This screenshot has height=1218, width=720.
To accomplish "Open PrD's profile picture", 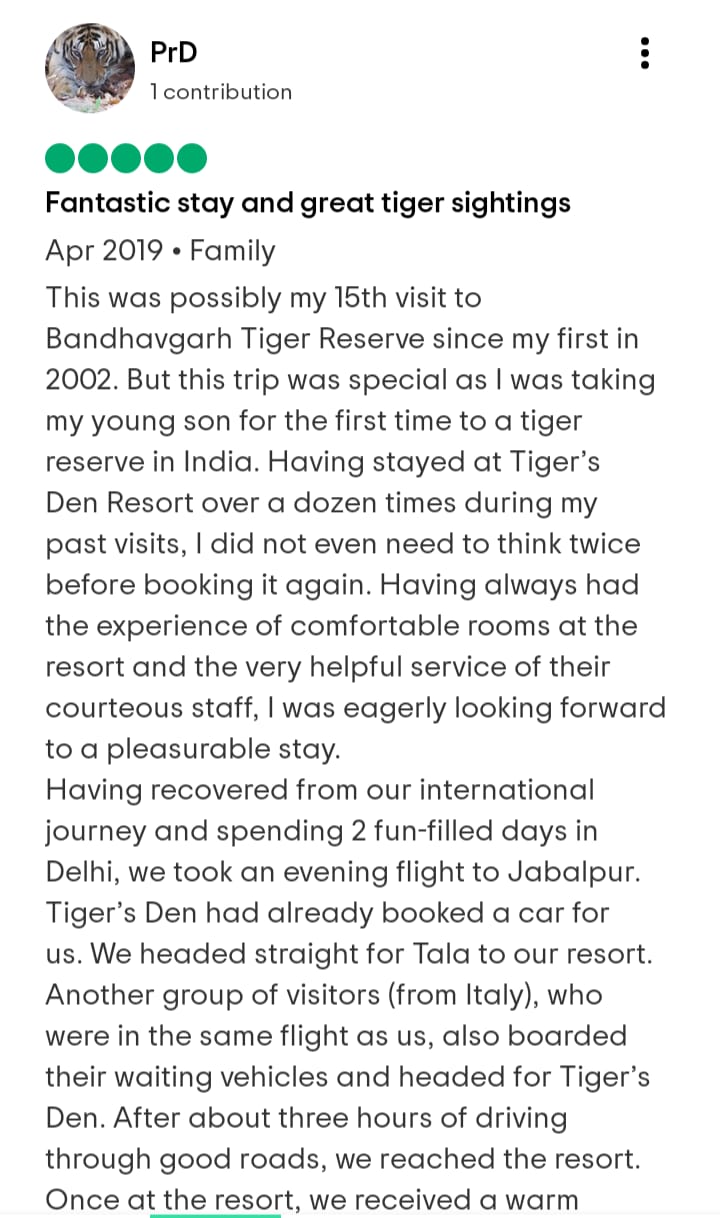I will [x=90, y=68].
